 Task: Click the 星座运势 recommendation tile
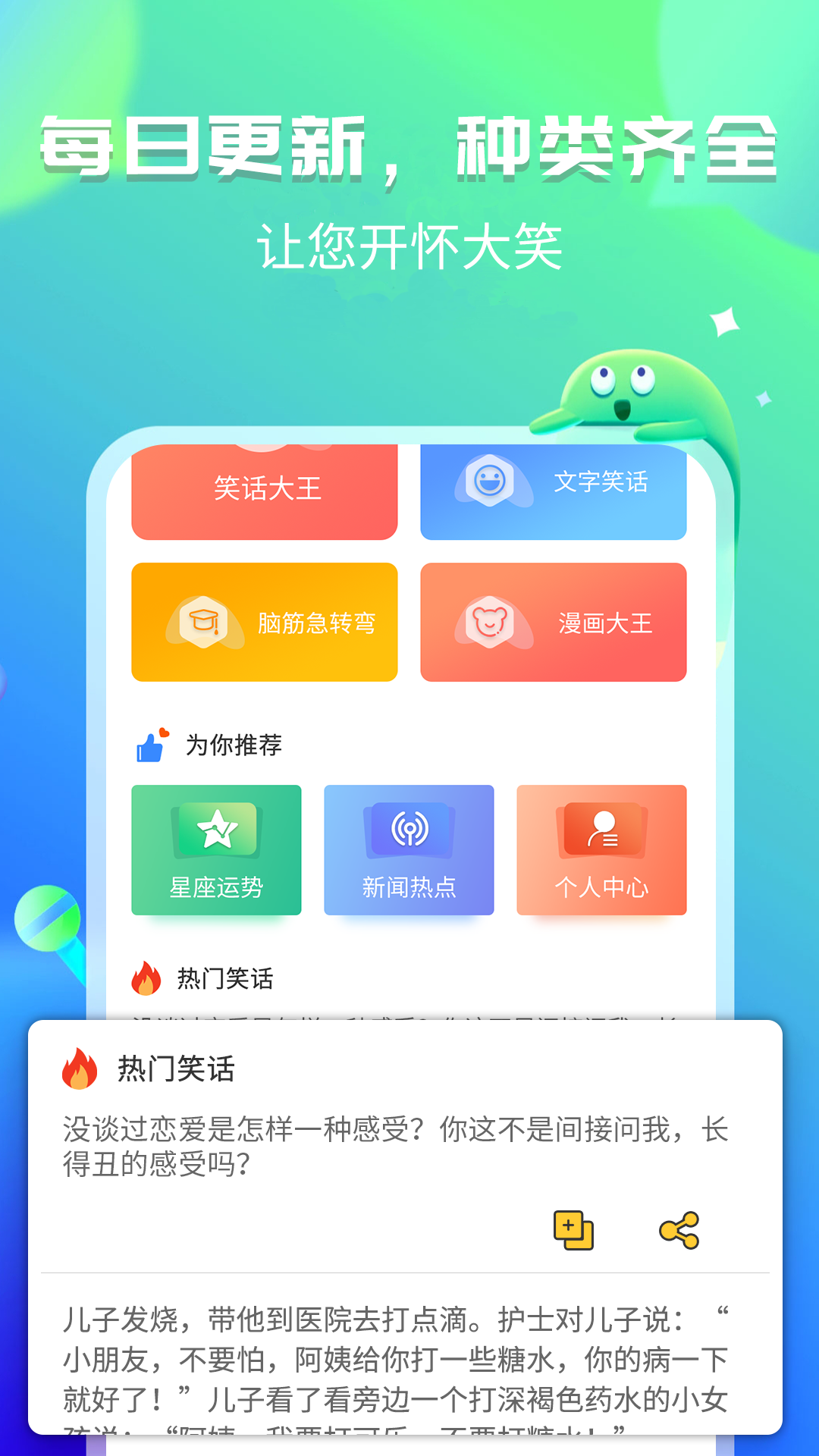pos(218,849)
